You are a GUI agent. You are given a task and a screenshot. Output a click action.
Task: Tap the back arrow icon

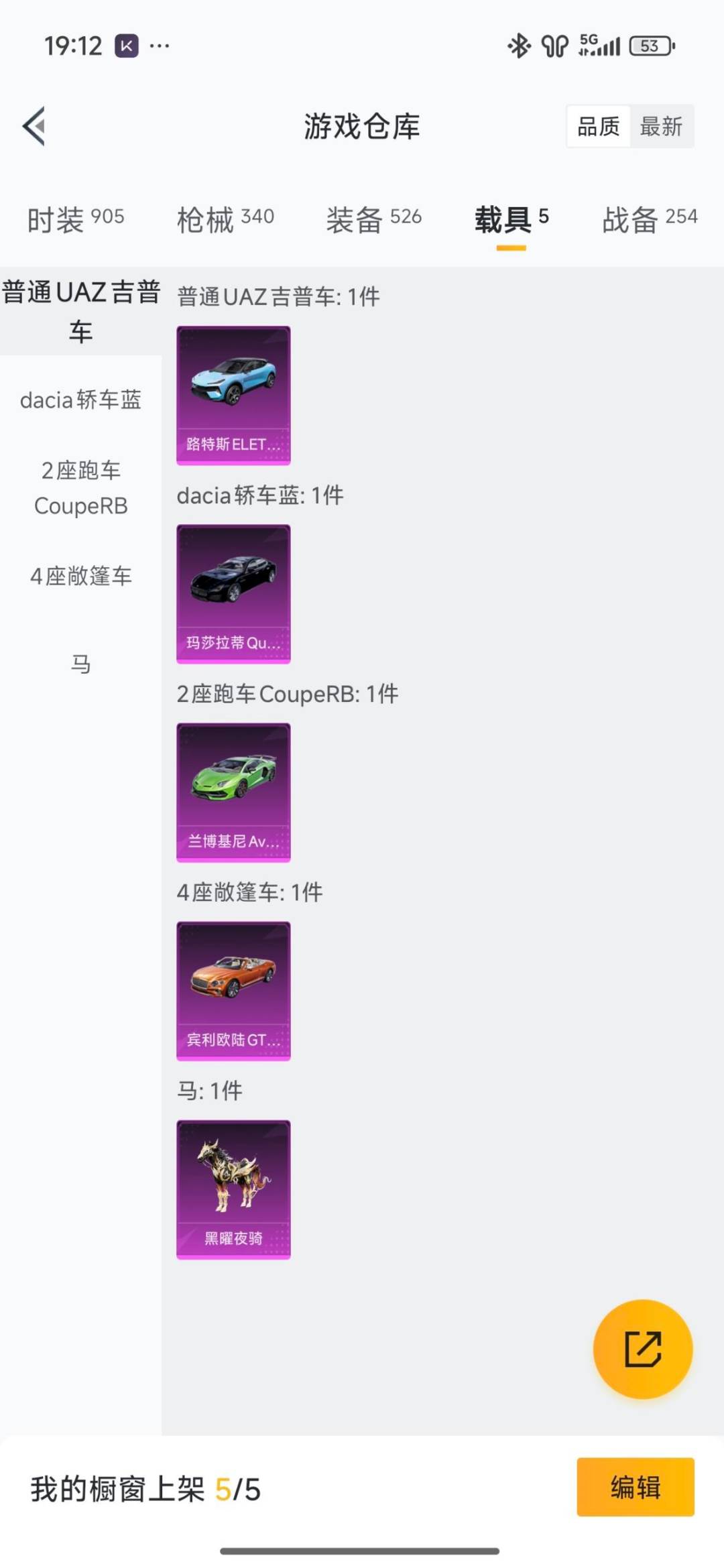point(34,127)
